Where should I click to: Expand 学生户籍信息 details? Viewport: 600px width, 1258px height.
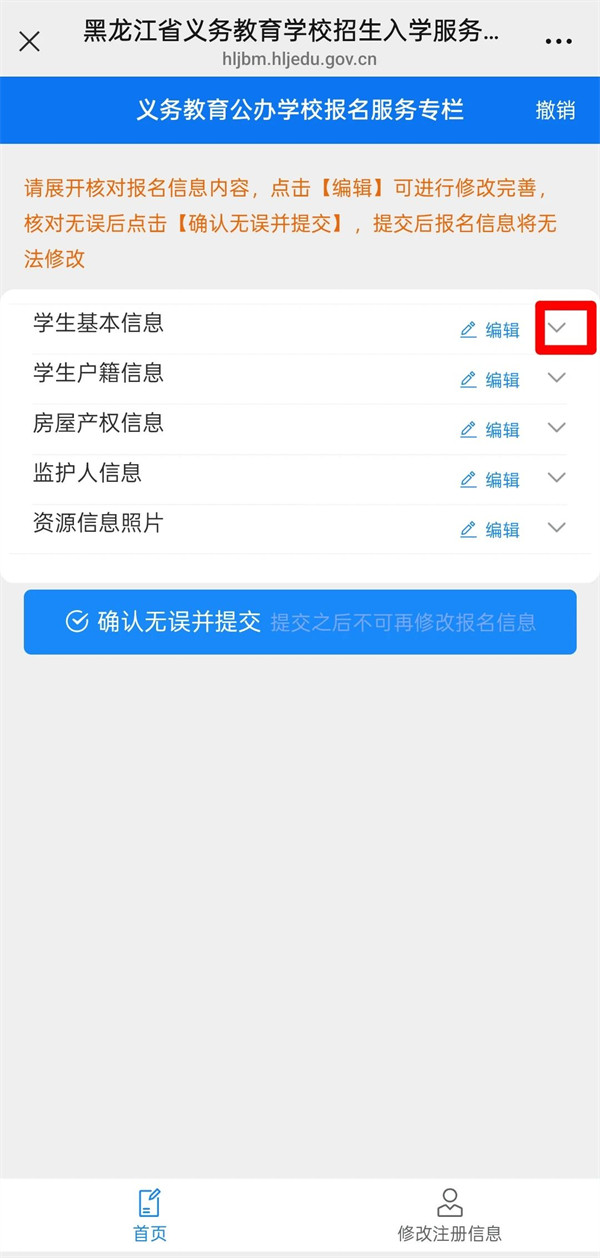point(558,378)
